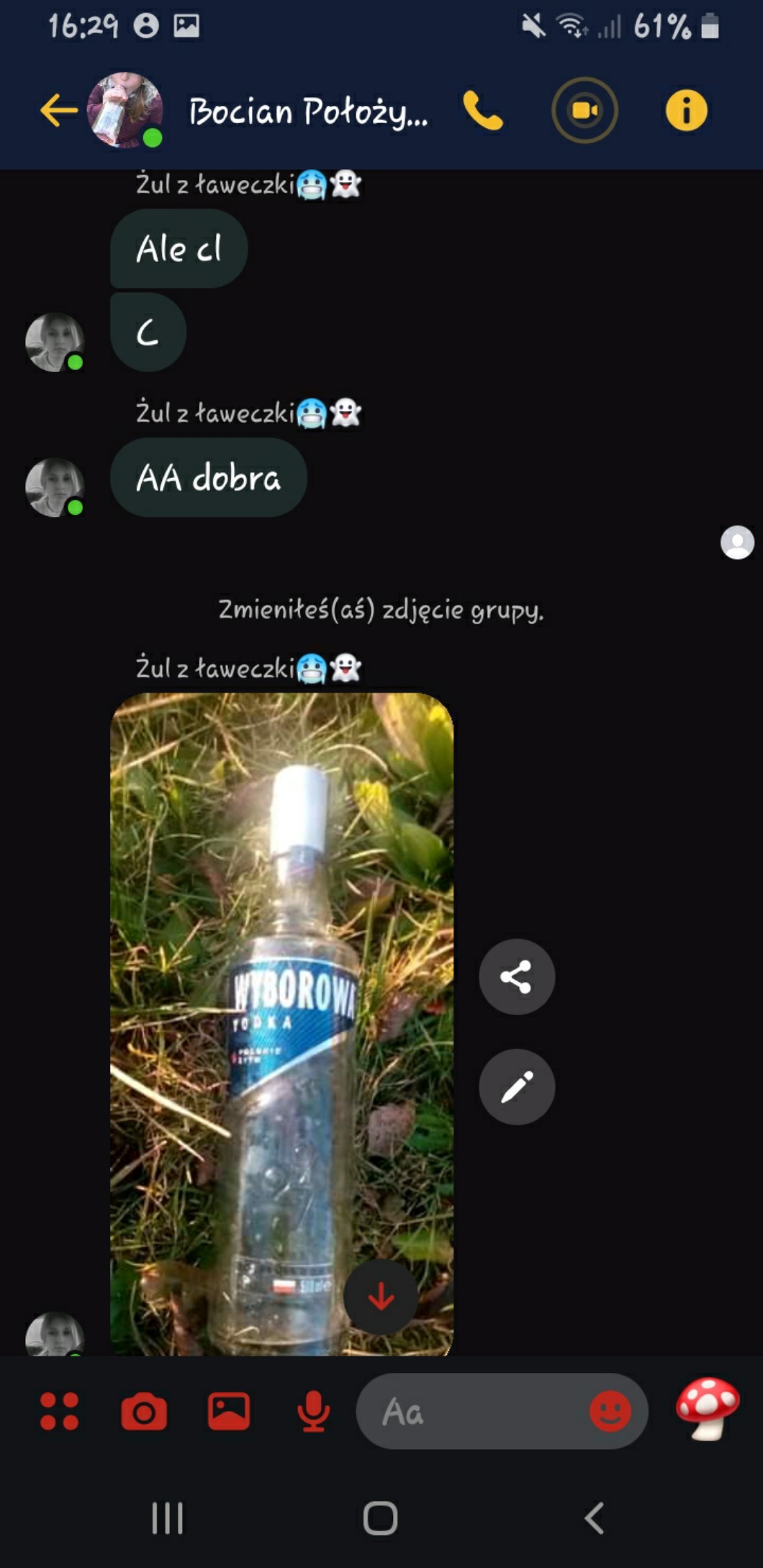The width and height of the screenshot is (763, 1568).
Task: Open the Wyborowa bottle photo message
Action: point(281,1008)
